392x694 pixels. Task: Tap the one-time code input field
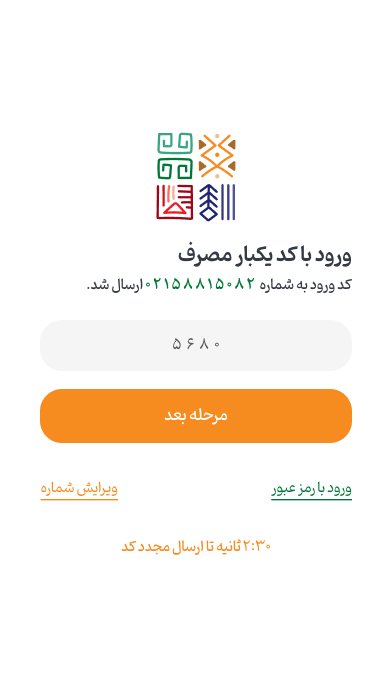tap(196, 345)
